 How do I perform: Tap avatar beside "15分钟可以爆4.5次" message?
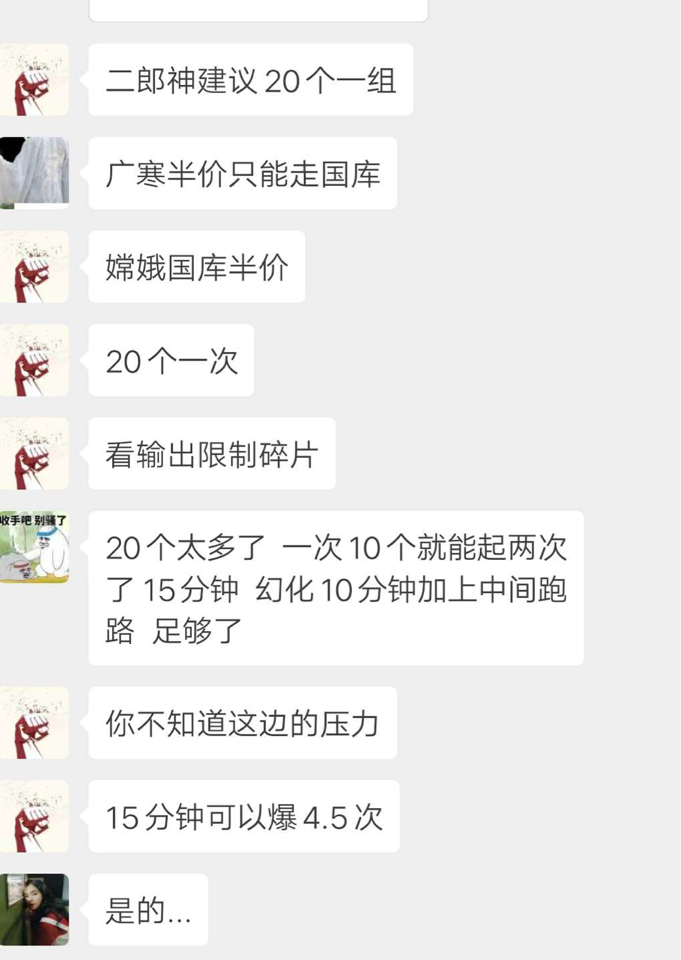click(34, 816)
